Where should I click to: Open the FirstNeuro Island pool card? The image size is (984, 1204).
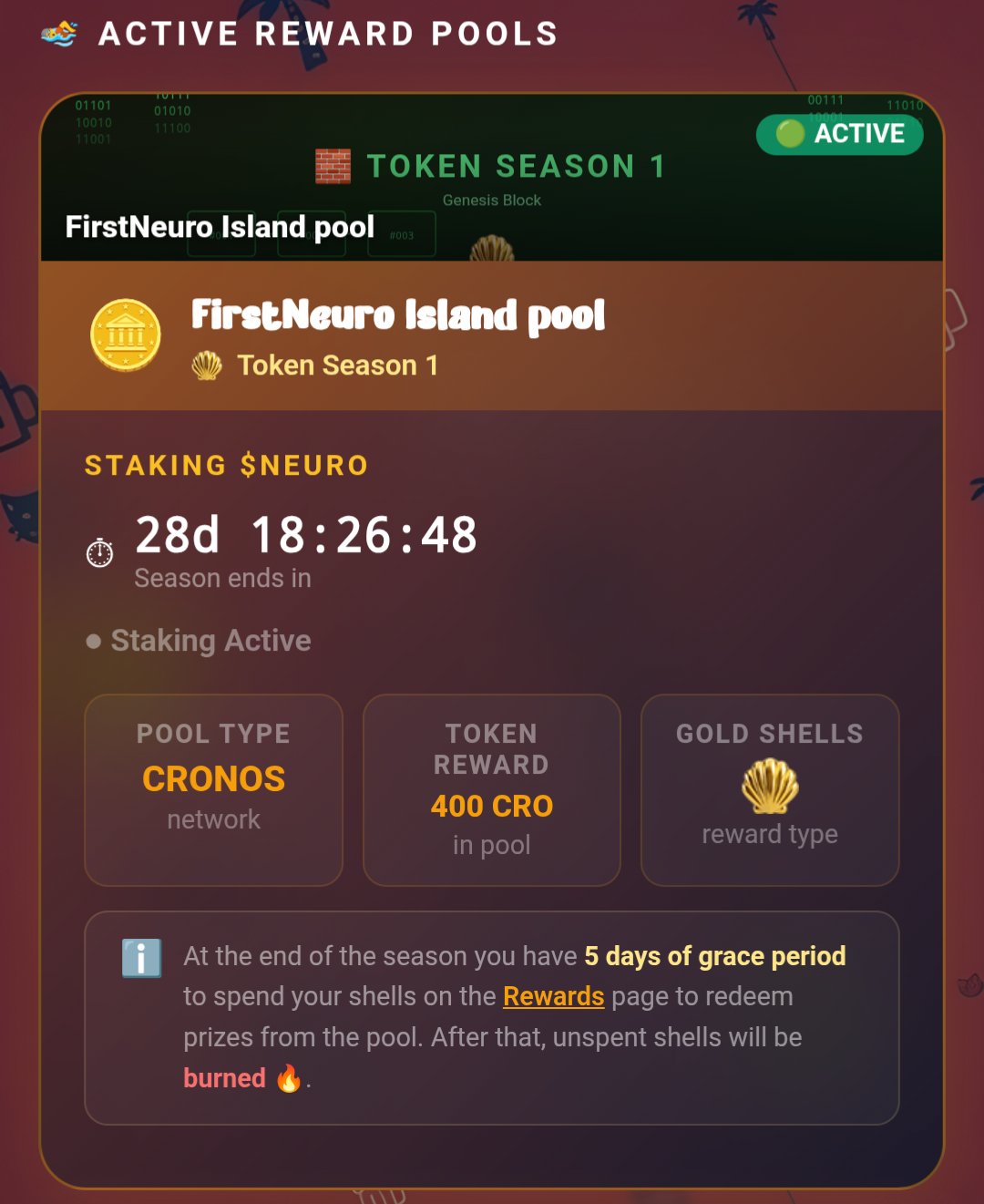(397, 315)
